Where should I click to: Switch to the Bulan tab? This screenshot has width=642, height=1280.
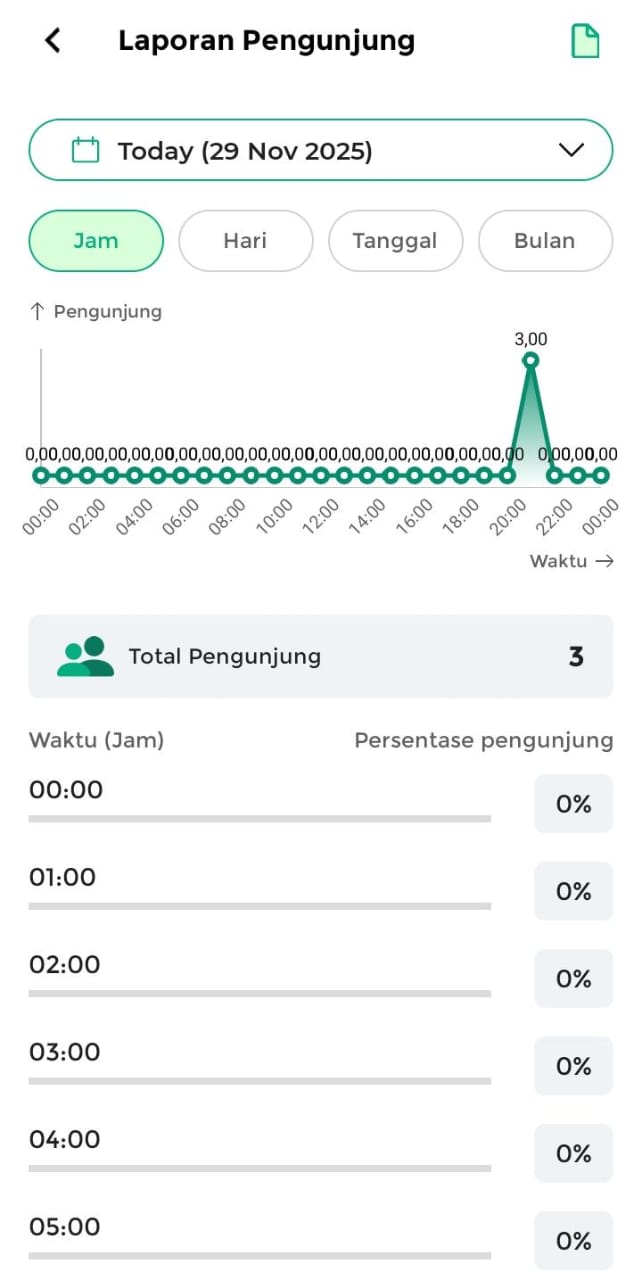[x=544, y=241]
